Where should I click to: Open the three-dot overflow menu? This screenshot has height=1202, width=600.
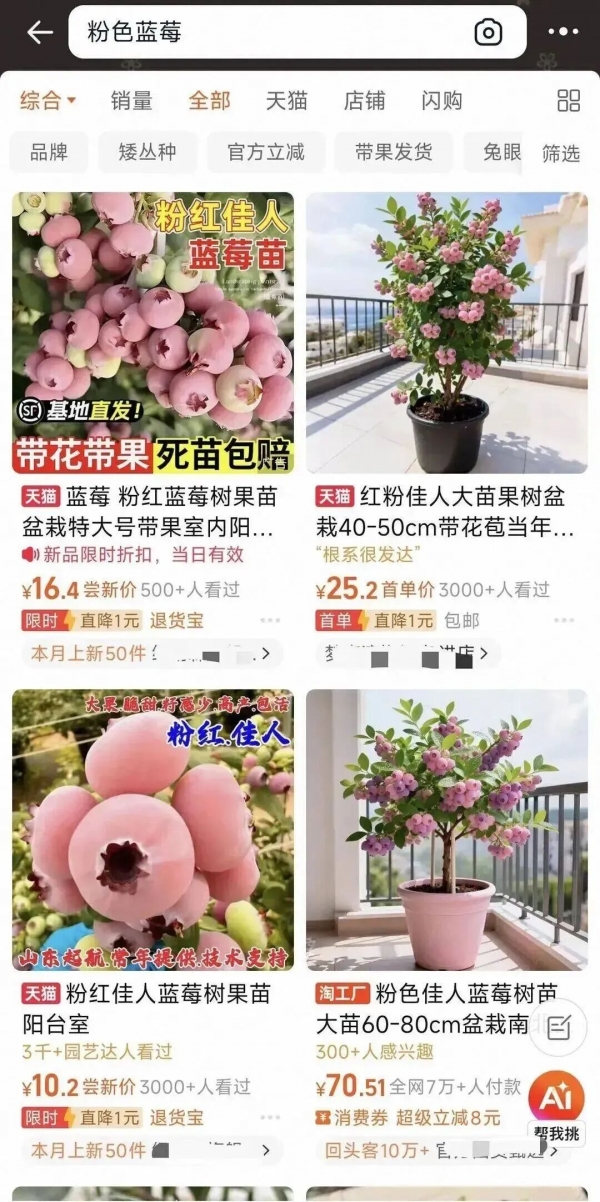(x=563, y=32)
